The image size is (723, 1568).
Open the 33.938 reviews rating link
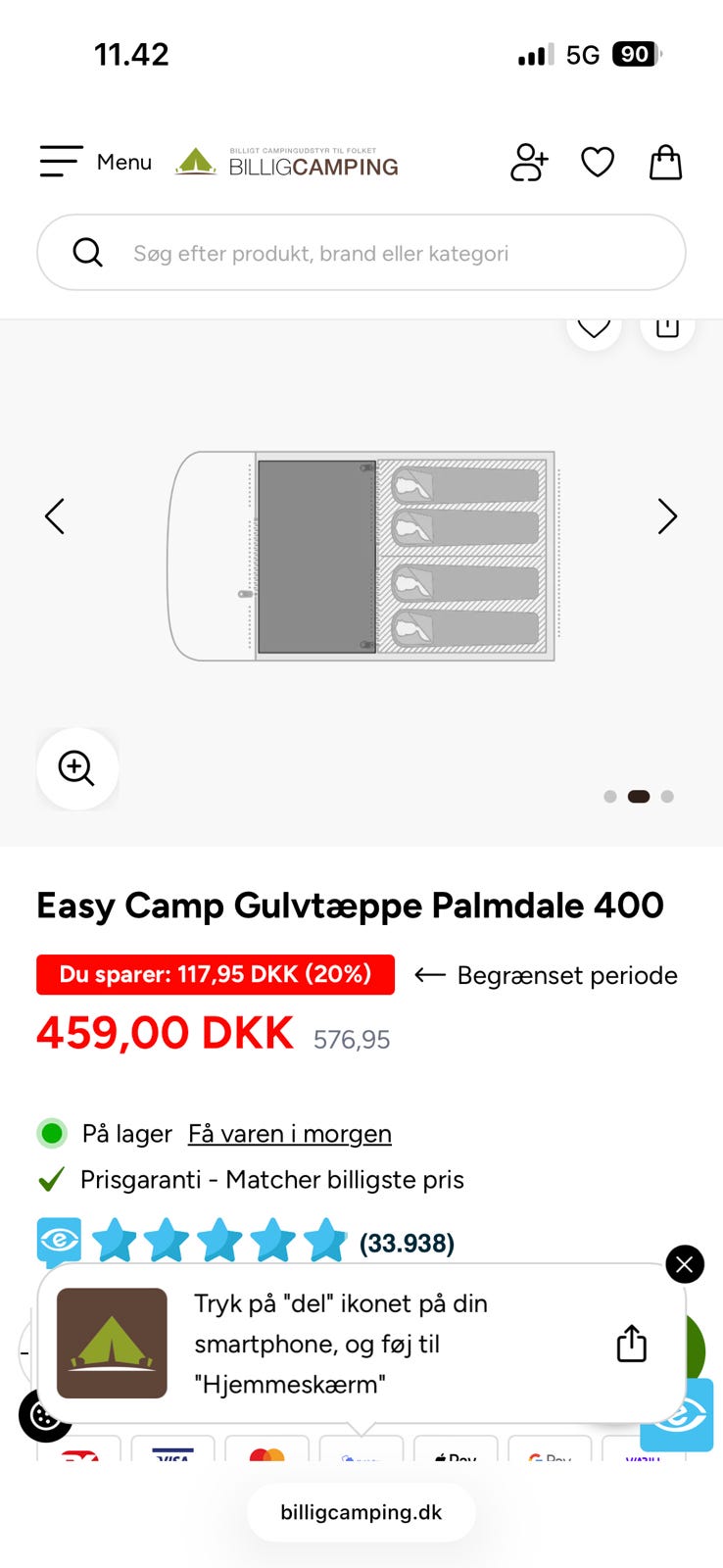(405, 1242)
